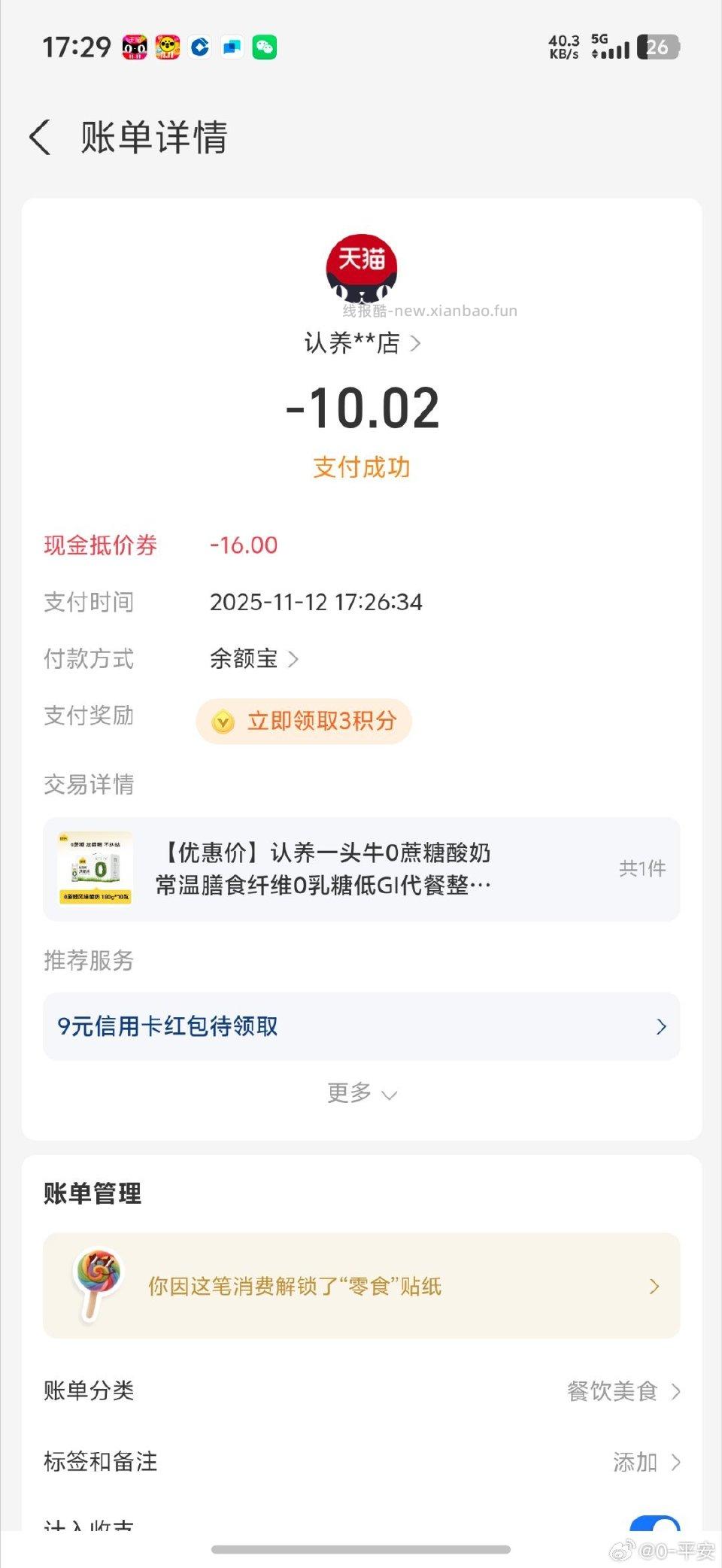Open the Tmall store logo

[x=361, y=271]
